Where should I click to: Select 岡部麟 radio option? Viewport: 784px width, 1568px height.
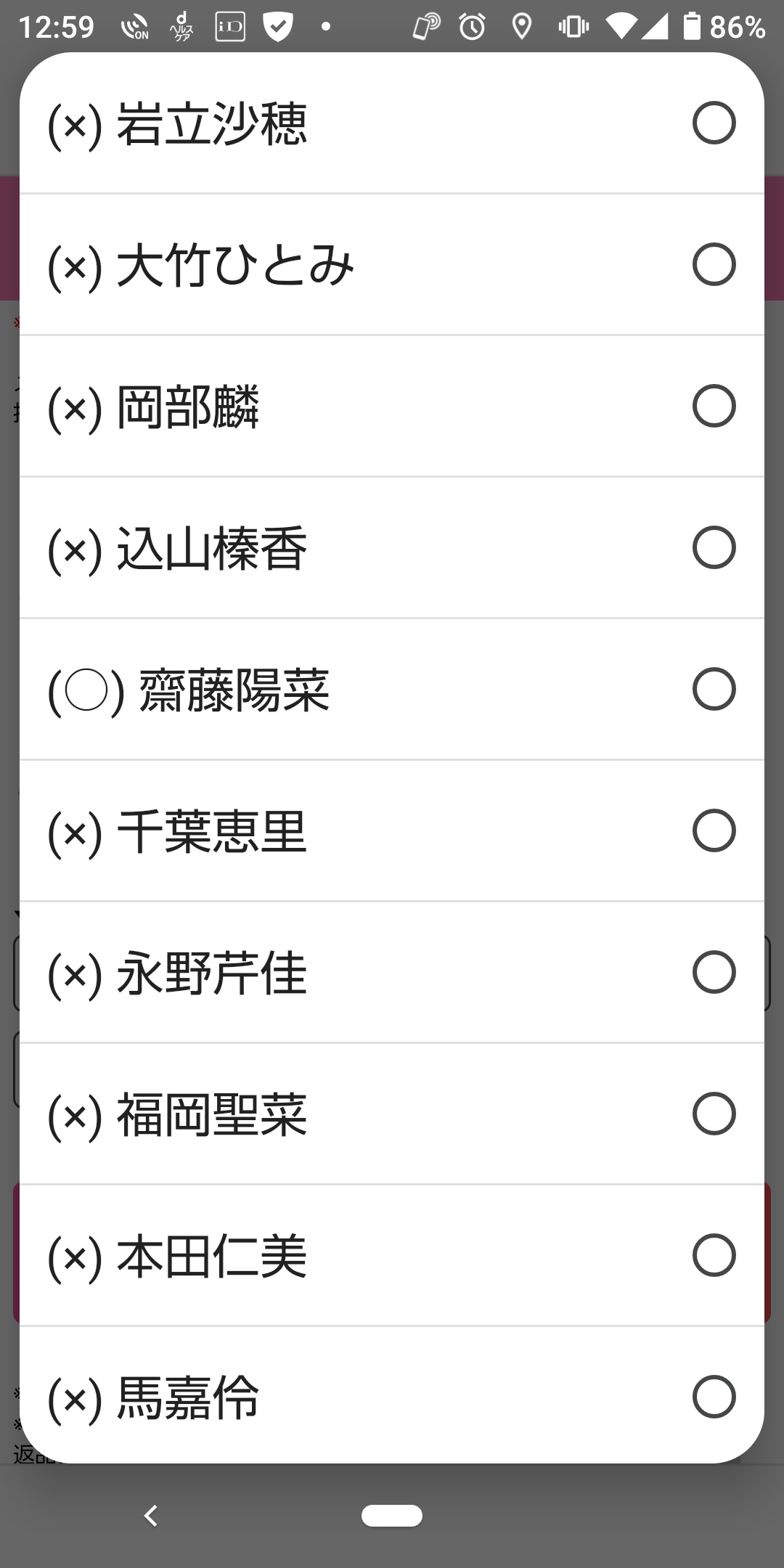tap(392, 406)
